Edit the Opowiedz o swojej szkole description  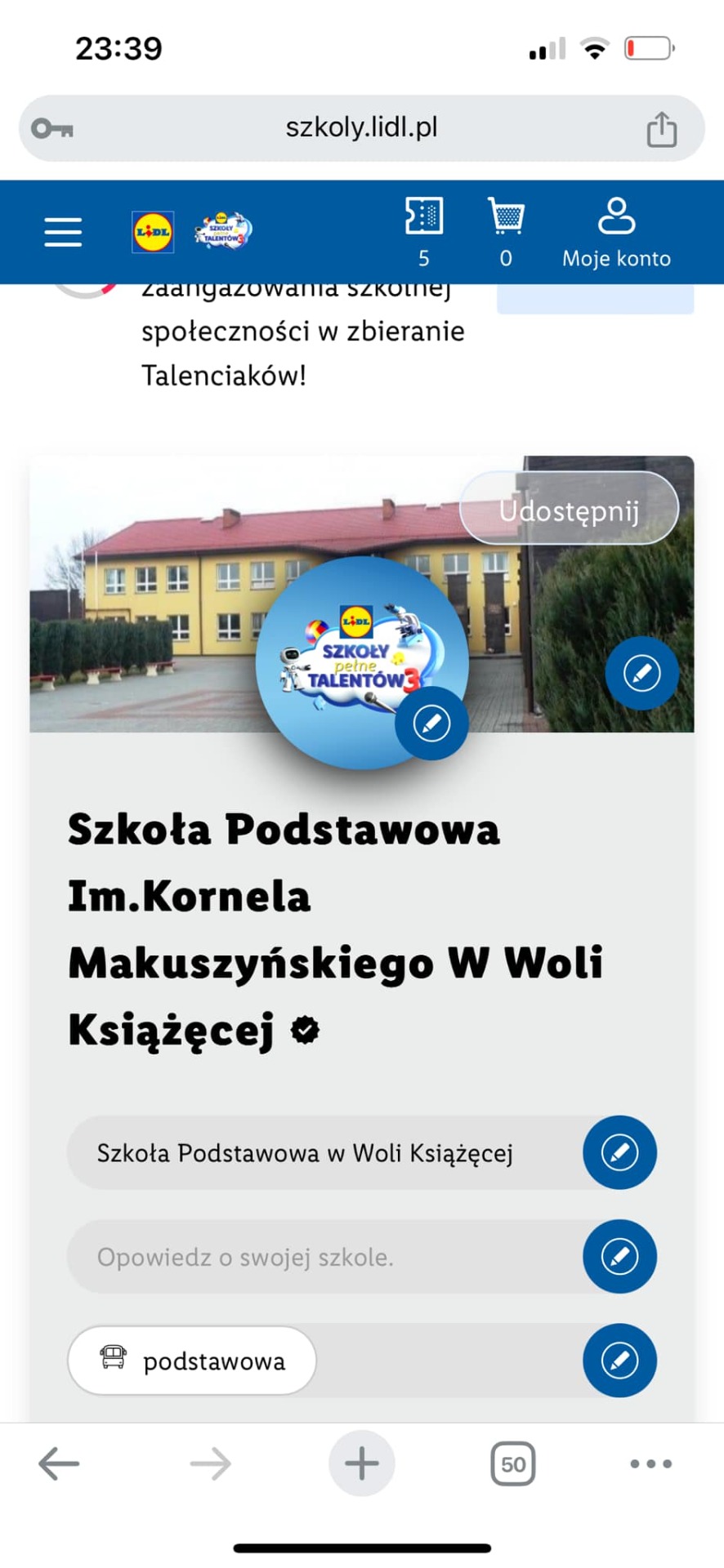coord(619,1256)
